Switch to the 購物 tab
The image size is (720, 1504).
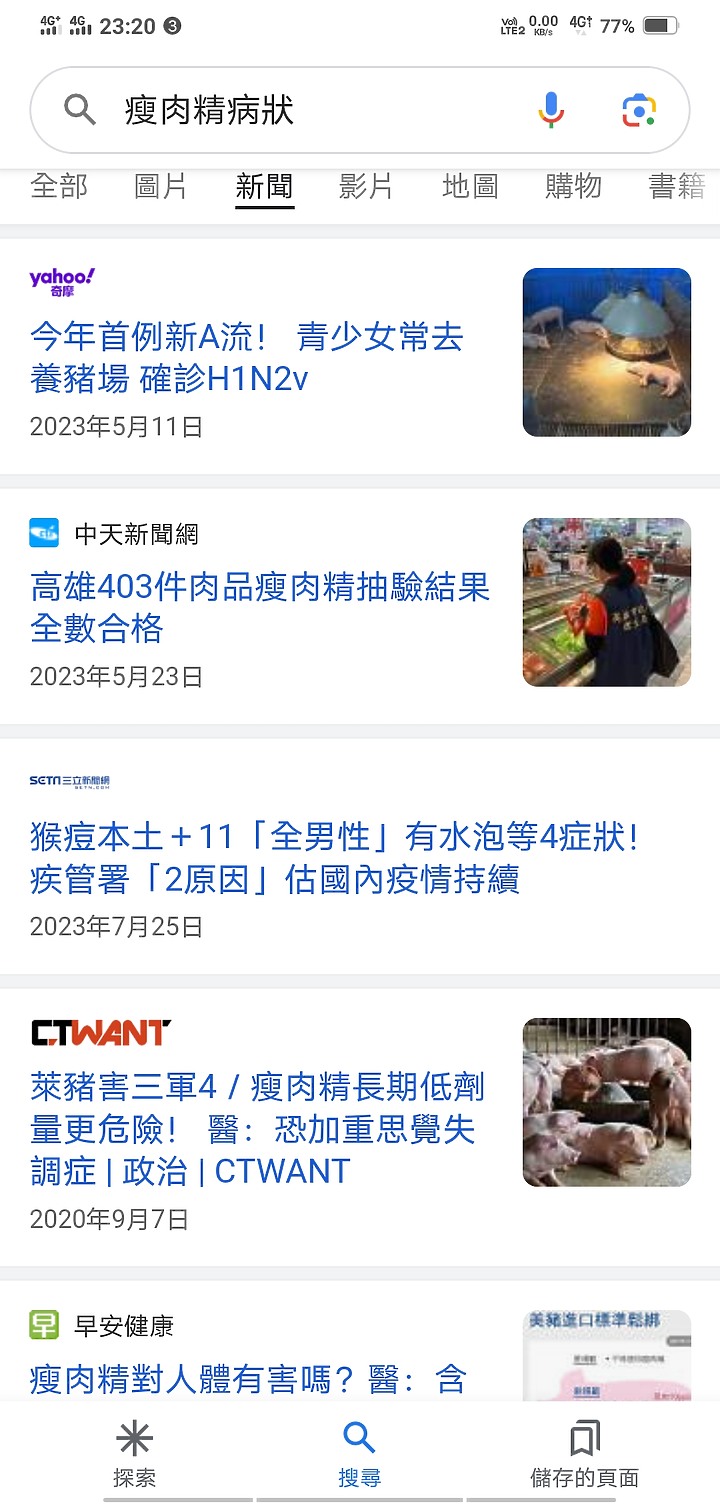pyautogui.click(x=573, y=186)
